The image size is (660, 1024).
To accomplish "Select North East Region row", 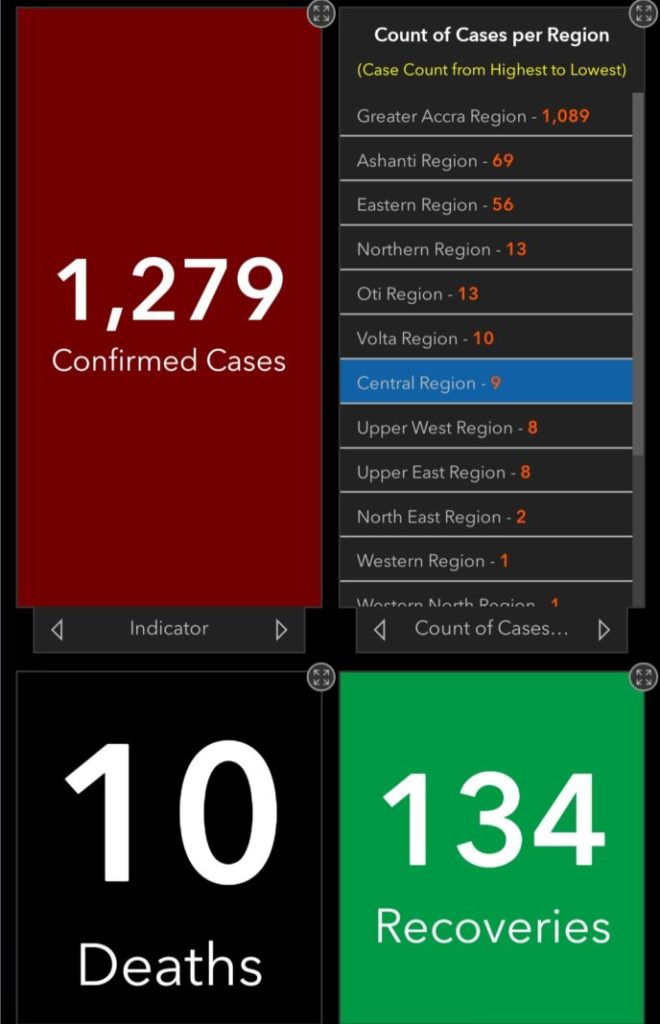I will (x=485, y=517).
